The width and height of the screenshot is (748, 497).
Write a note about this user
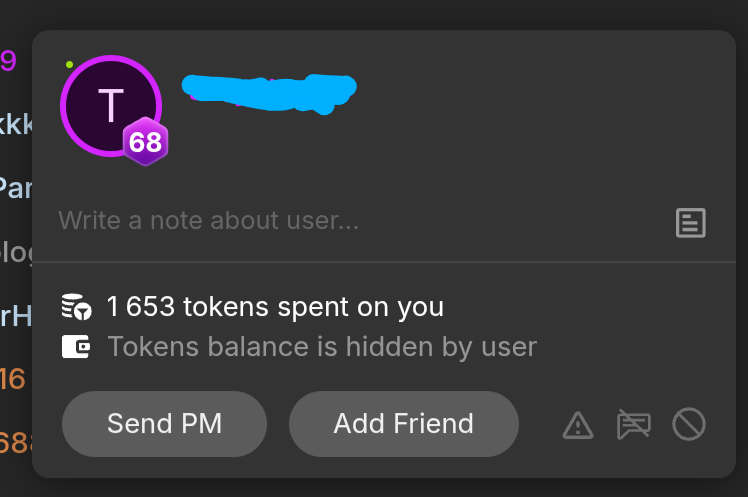[x=300, y=220]
